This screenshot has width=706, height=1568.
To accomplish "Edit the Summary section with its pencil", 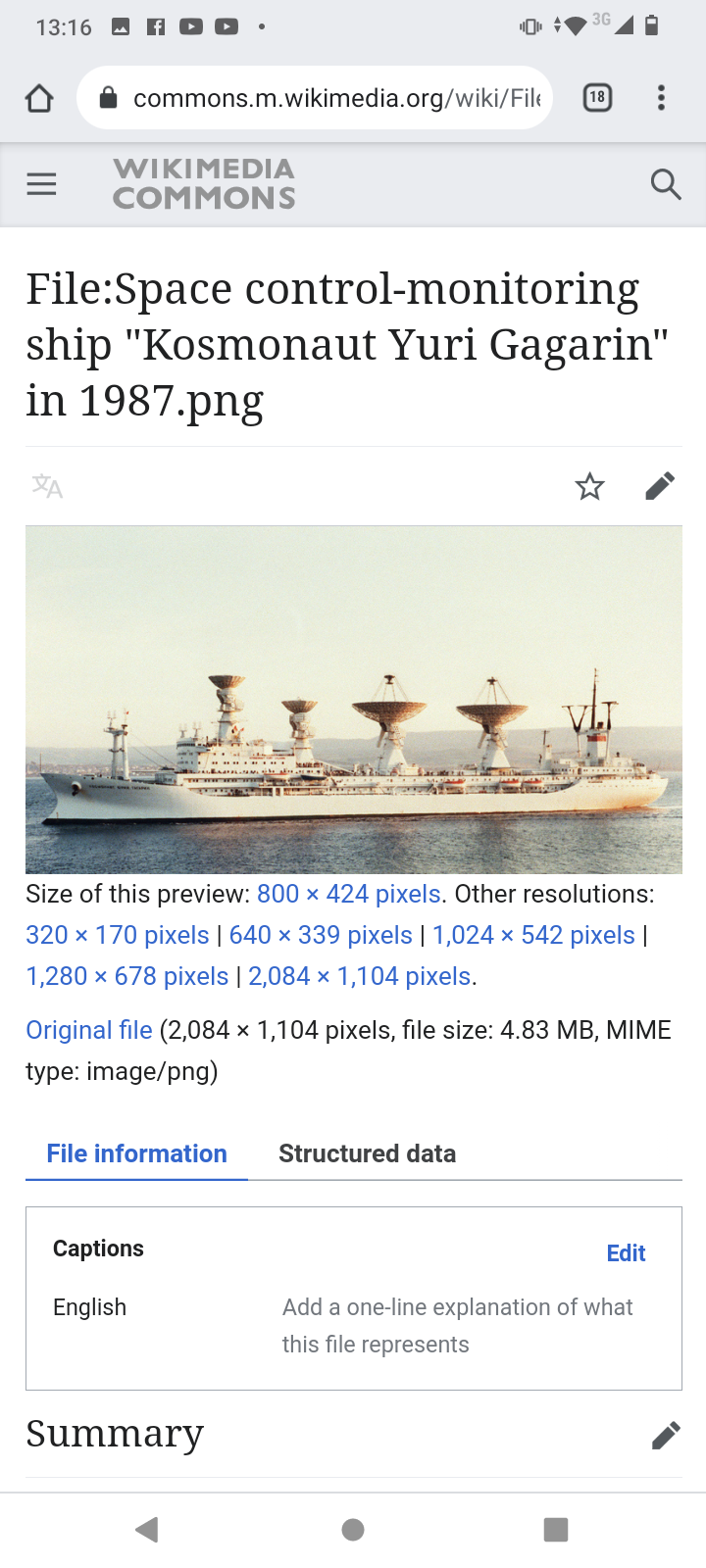I will 666,1436.
